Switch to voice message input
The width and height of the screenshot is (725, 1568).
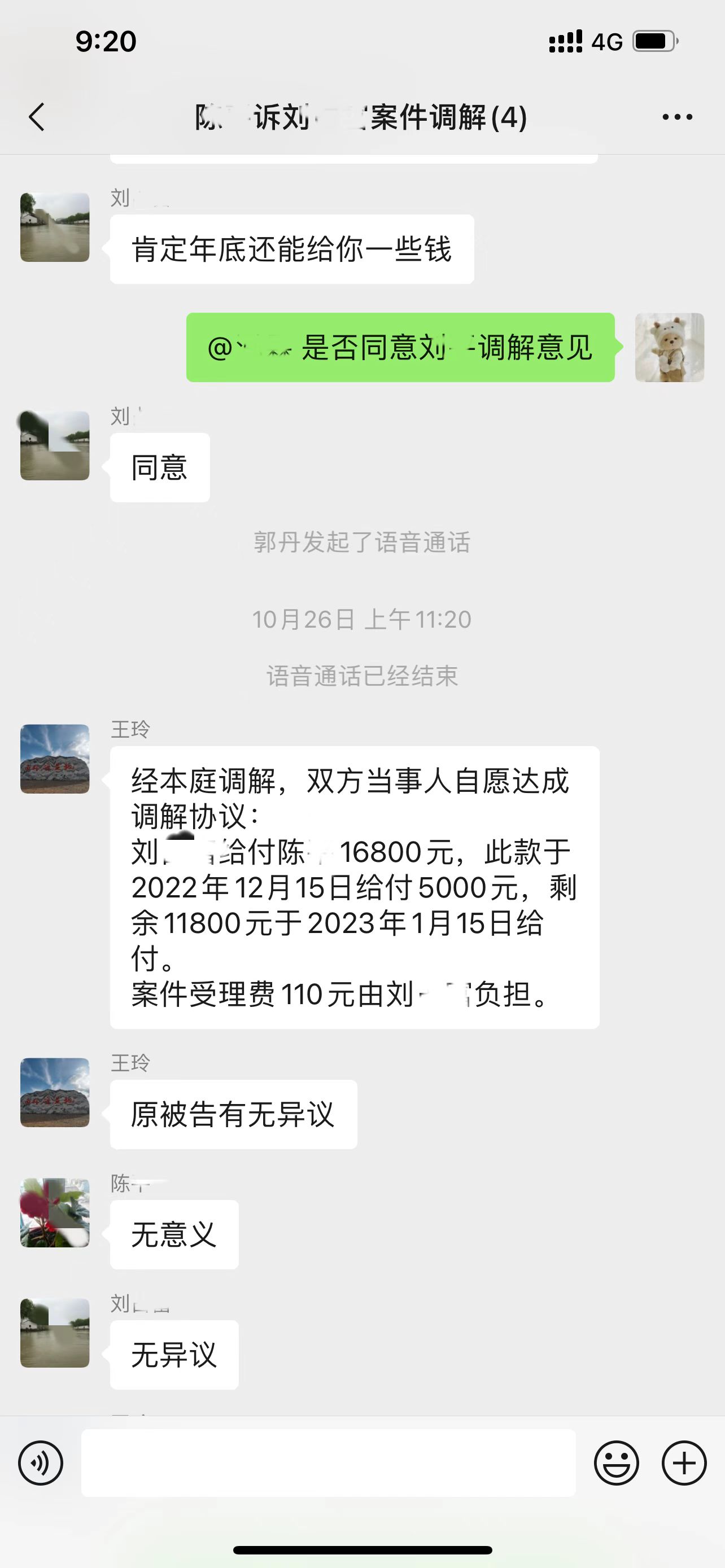tap(40, 1462)
